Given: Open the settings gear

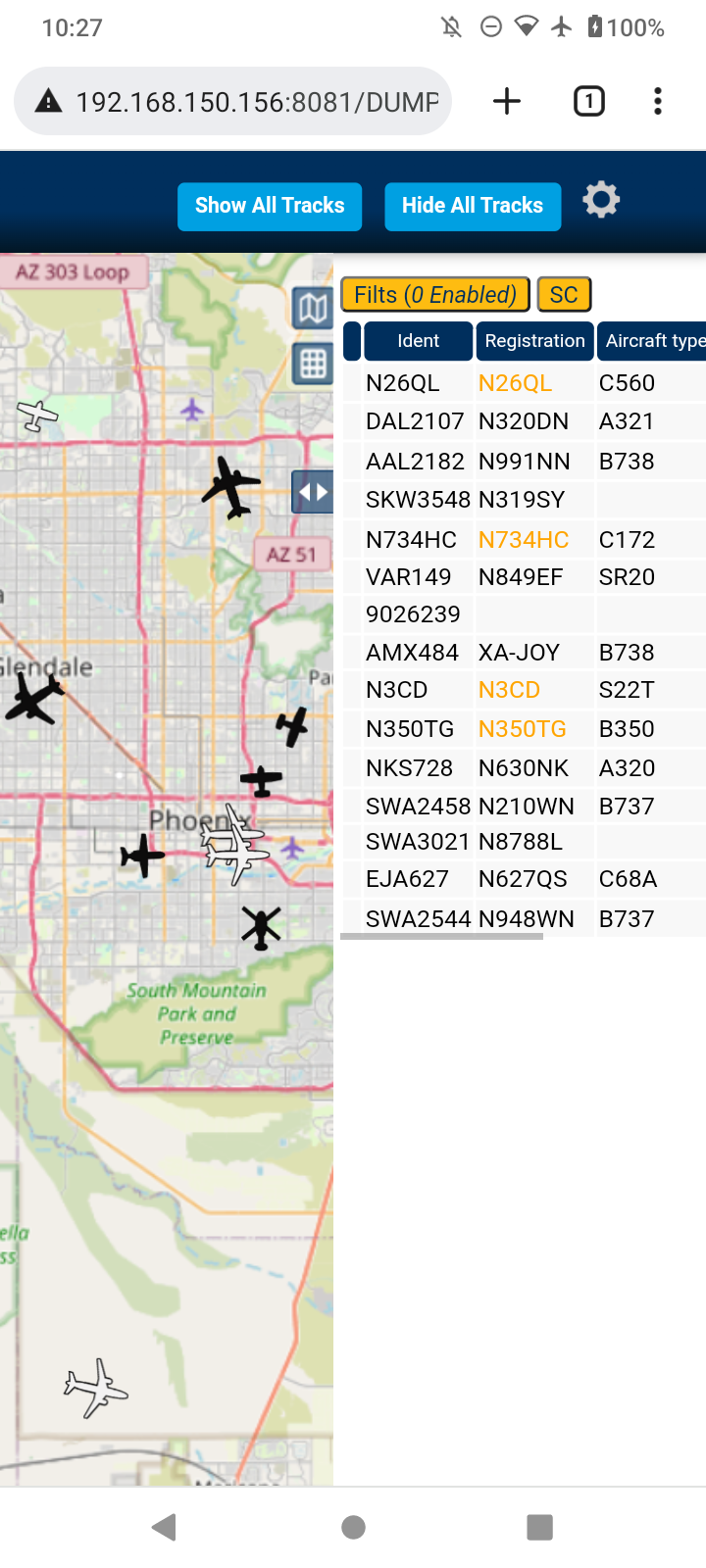Looking at the screenshot, I should [601, 200].
